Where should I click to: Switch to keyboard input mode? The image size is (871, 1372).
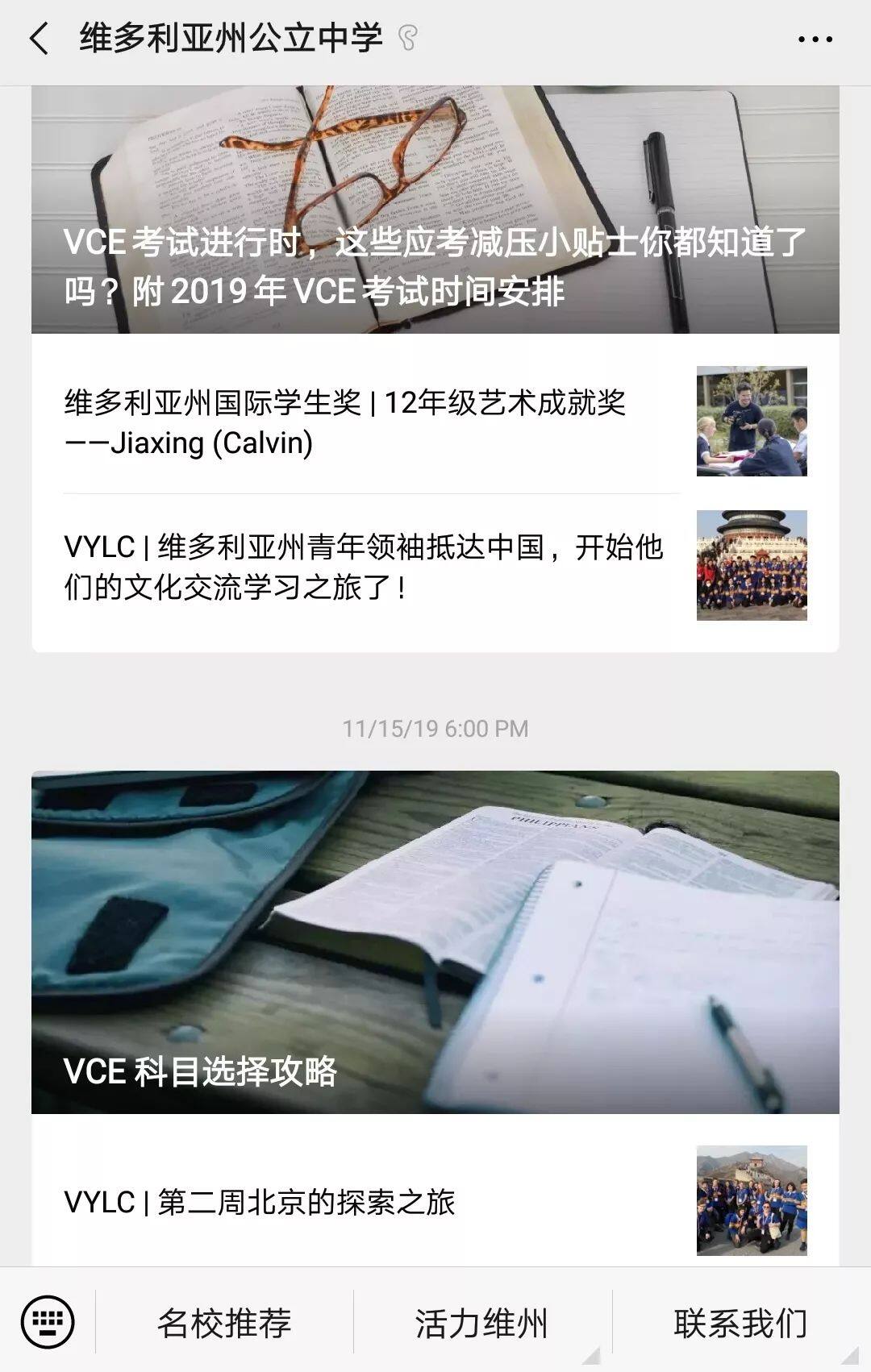48,1322
